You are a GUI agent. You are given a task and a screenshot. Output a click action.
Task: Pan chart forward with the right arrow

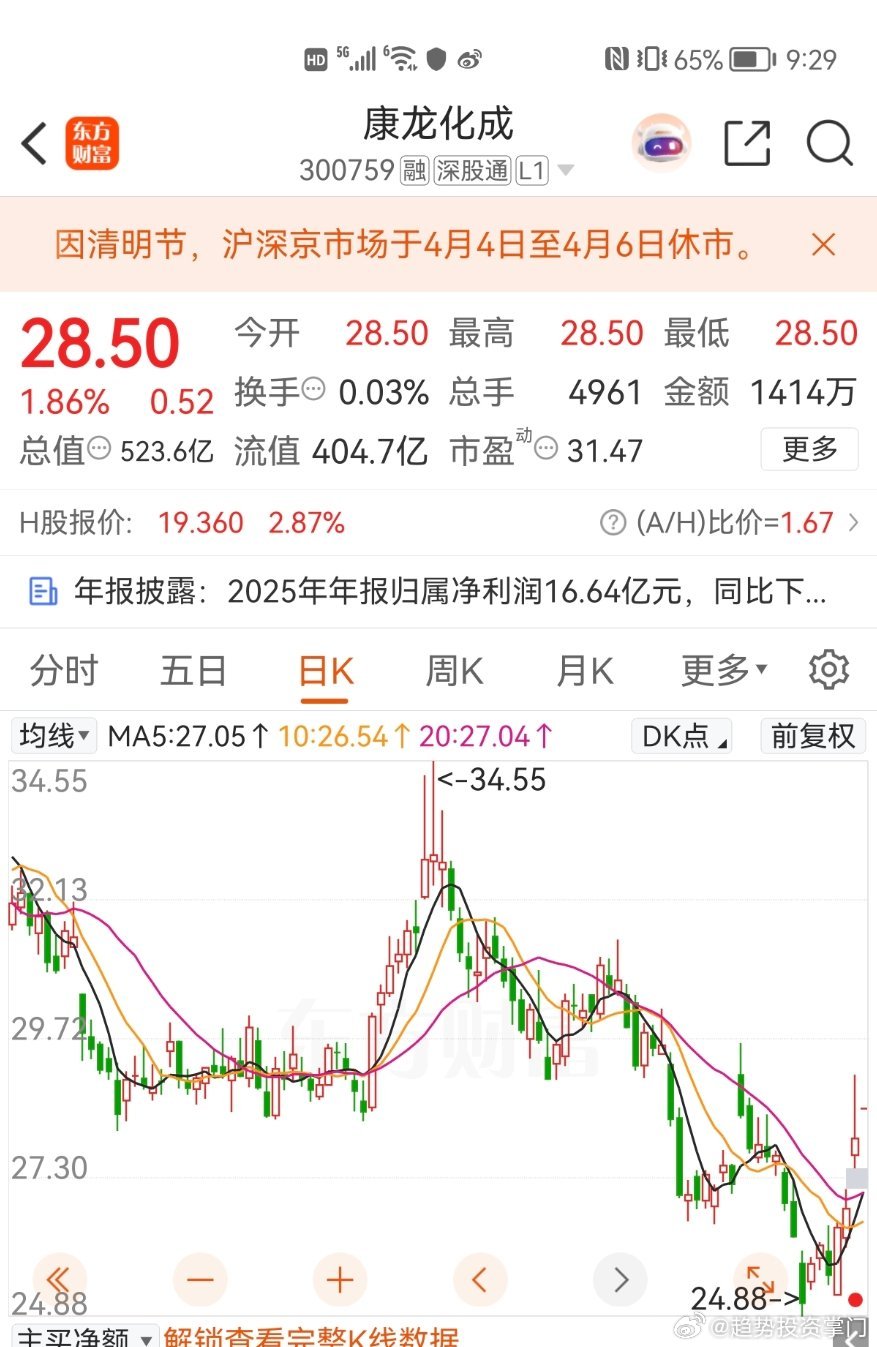(x=620, y=1279)
